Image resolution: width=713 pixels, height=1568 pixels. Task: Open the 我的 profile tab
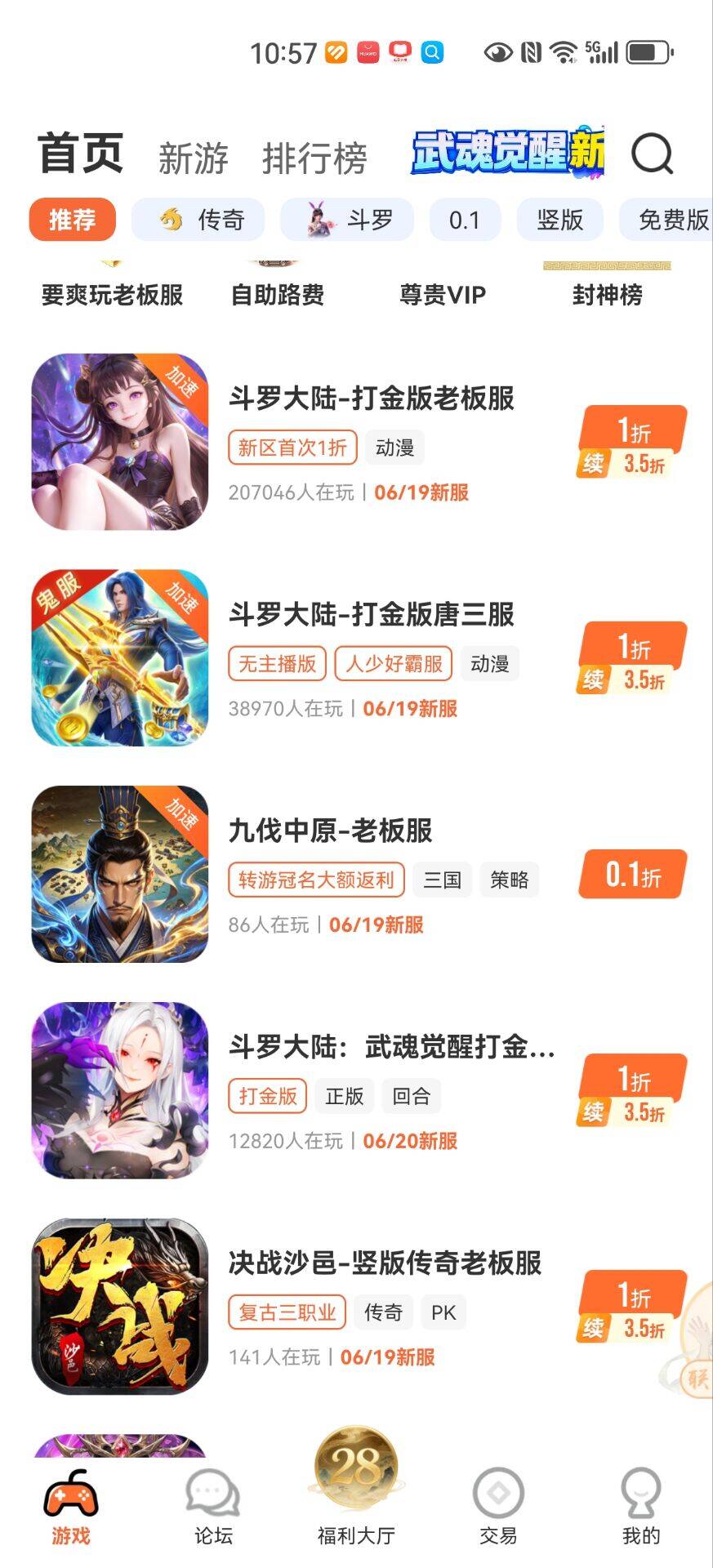click(640, 1507)
